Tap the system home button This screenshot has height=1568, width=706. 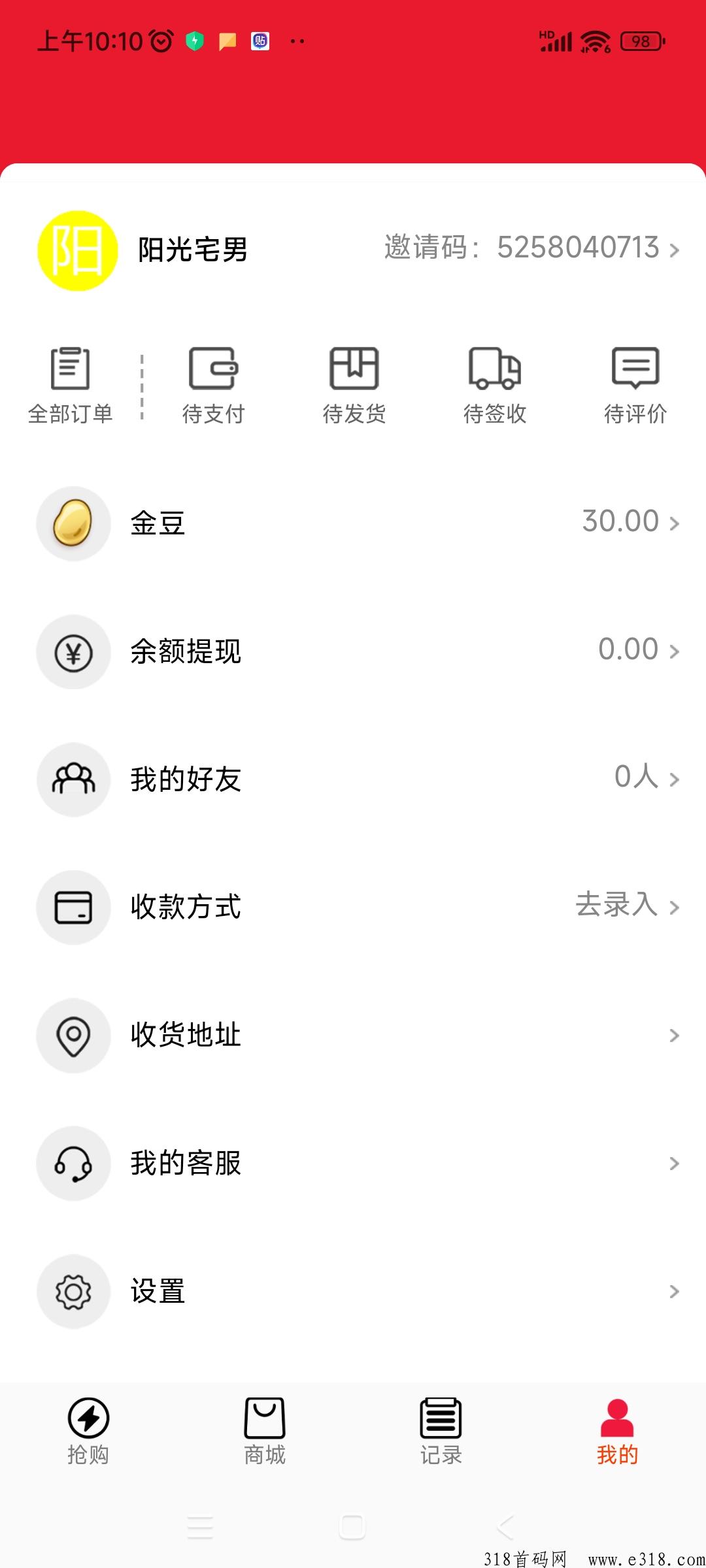coord(352,1527)
